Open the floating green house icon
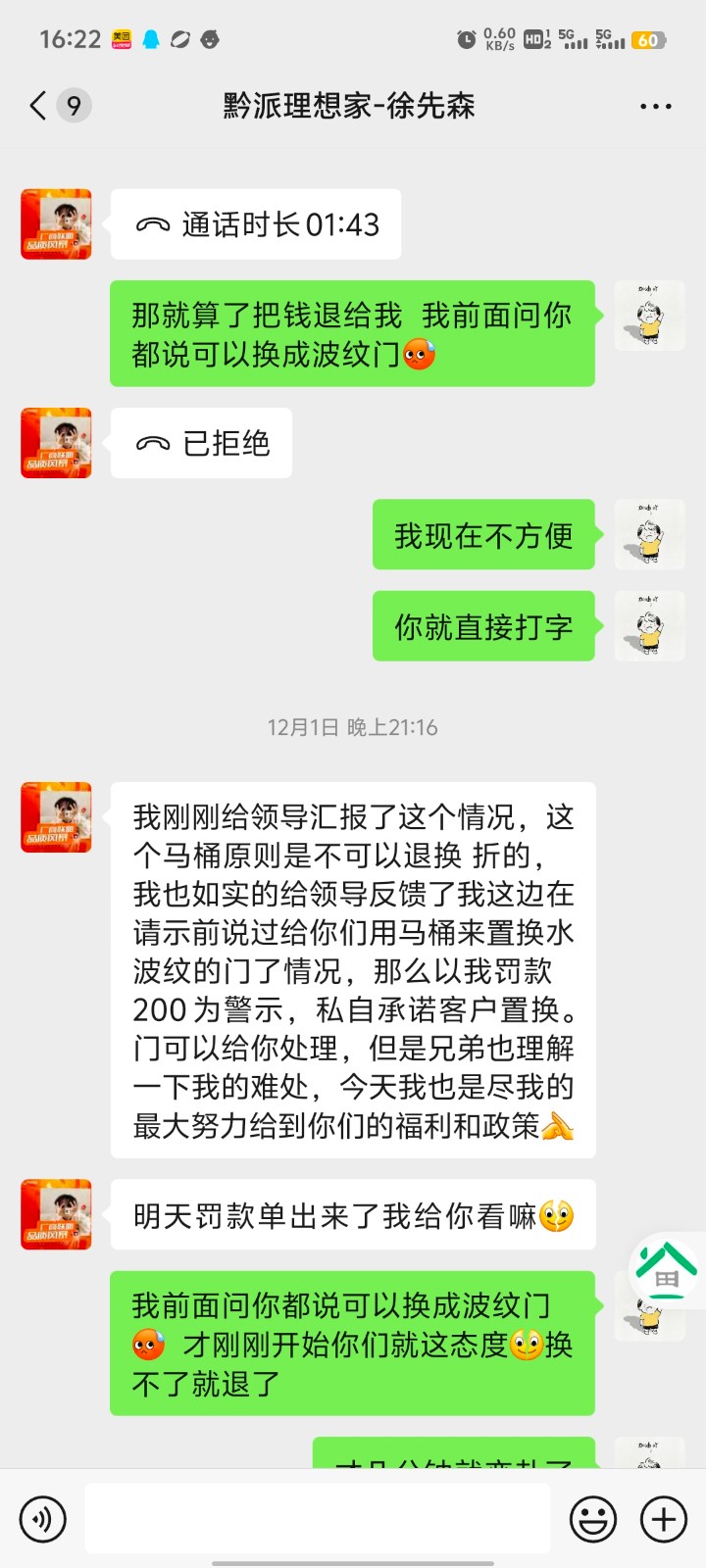This screenshot has width=706, height=1568. (x=666, y=1269)
